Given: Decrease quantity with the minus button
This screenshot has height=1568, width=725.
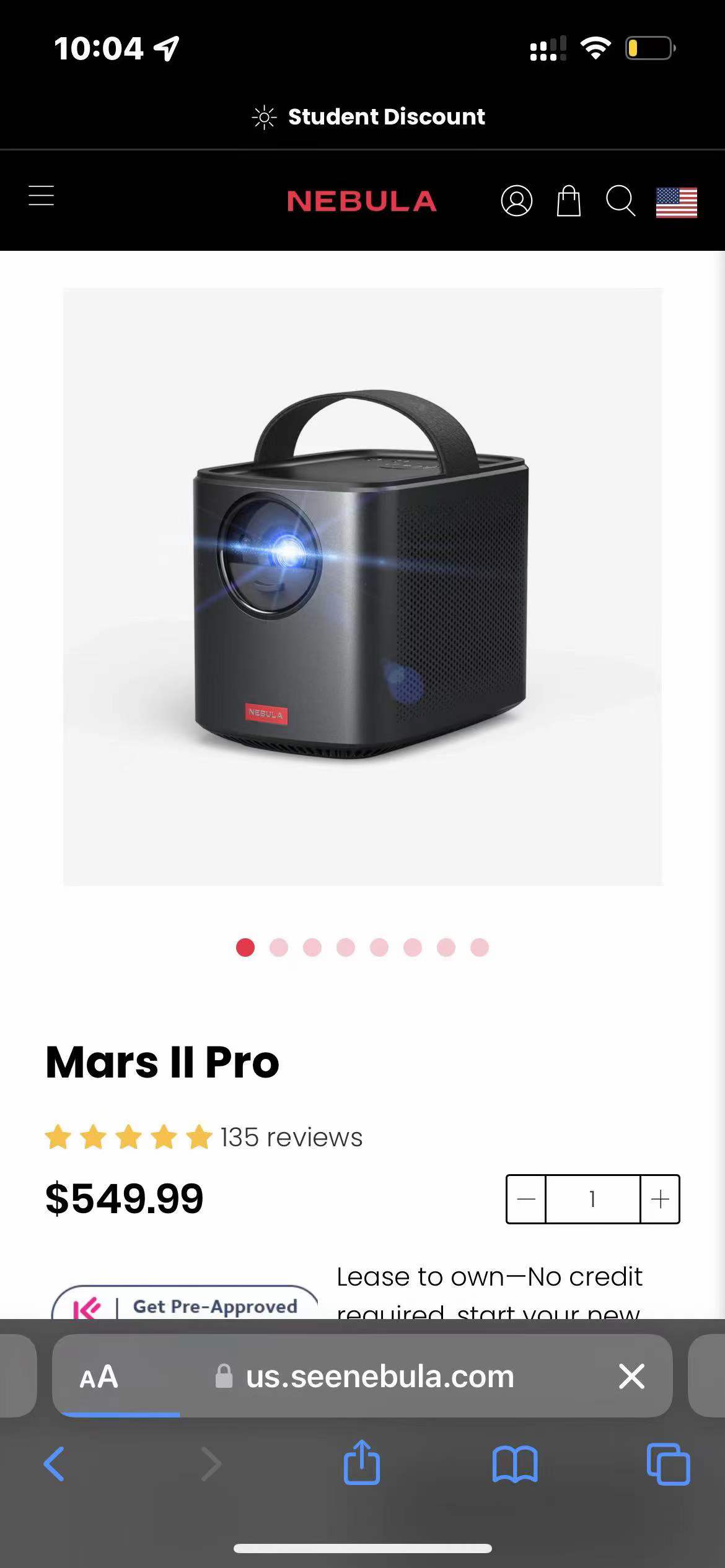Looking at the screenshot, I should coord(526,1199).
